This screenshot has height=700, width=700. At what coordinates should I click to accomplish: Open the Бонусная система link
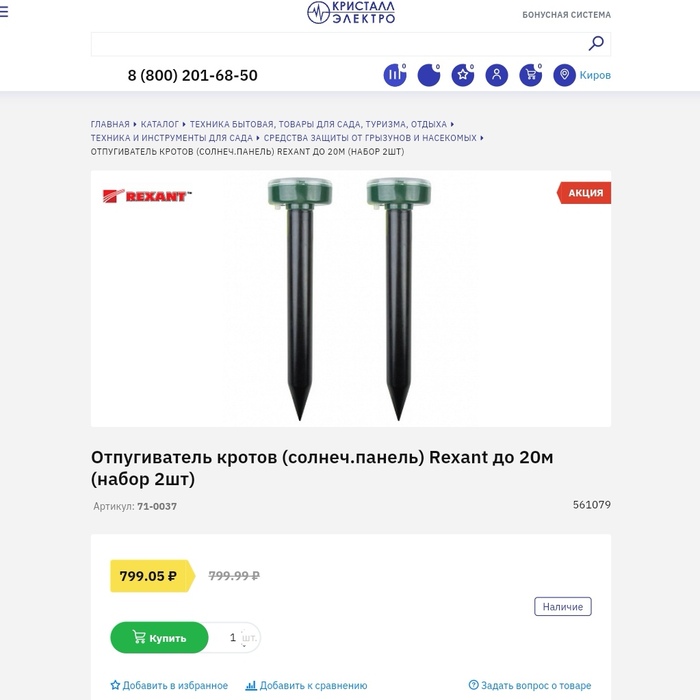coord(566,15)
